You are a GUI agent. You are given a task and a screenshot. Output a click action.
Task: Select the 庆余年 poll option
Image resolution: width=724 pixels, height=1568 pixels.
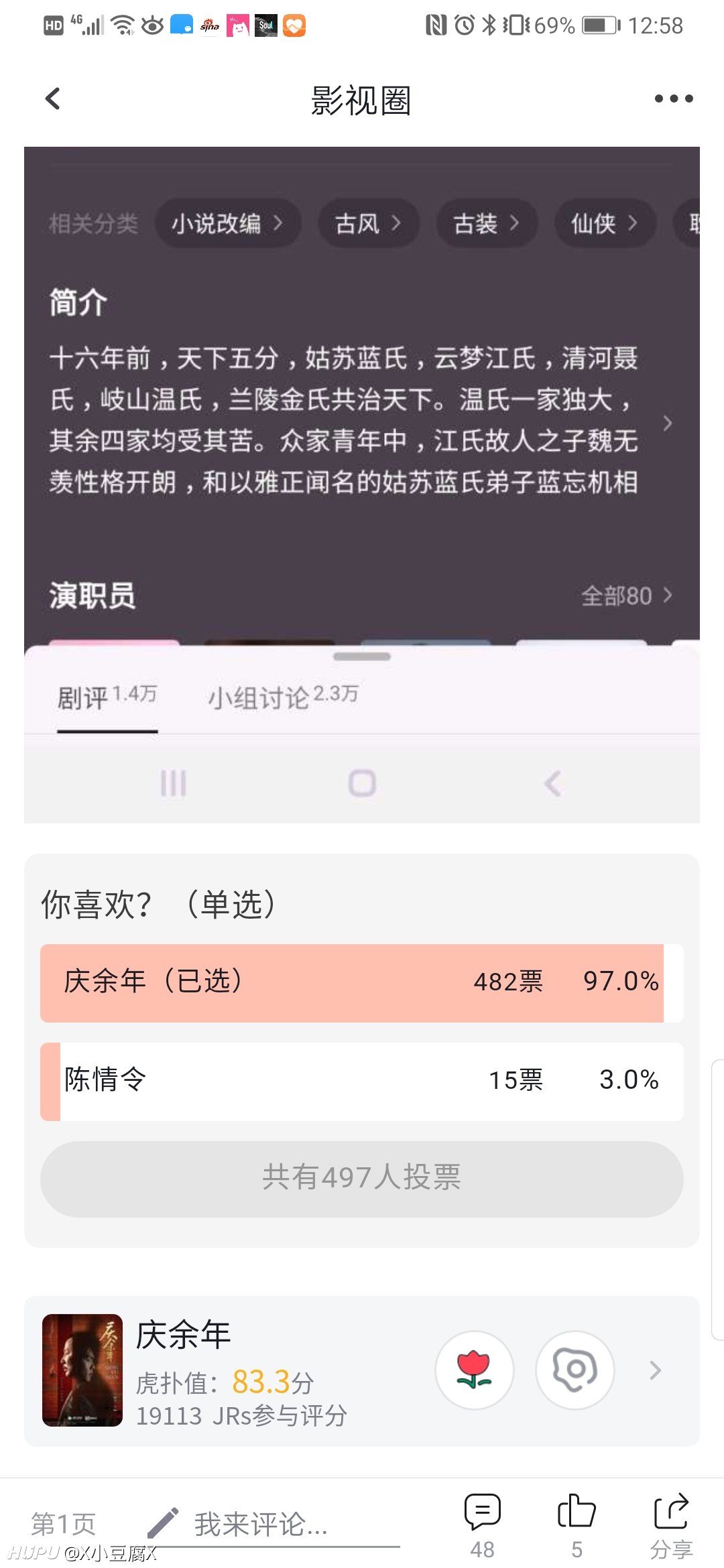click(x=362, y=983)
